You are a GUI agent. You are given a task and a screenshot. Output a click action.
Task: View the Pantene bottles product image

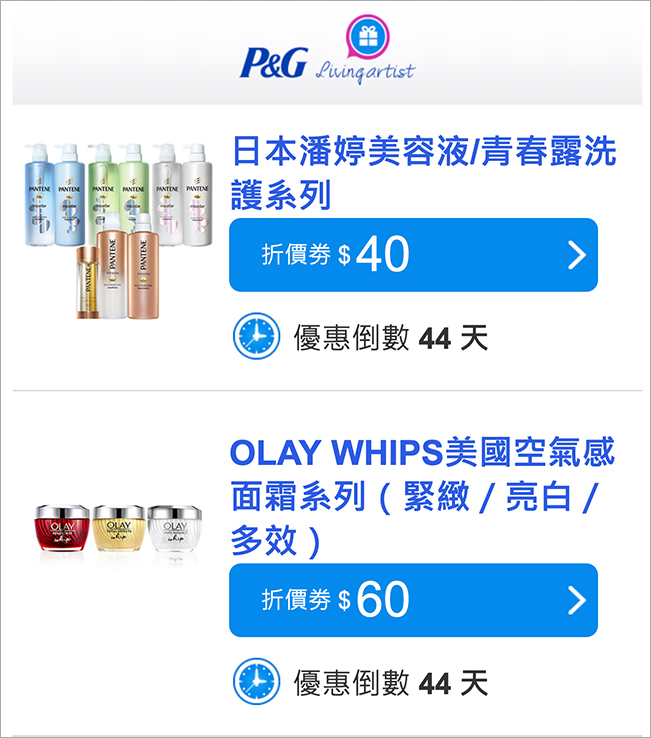tap(119, 230)
